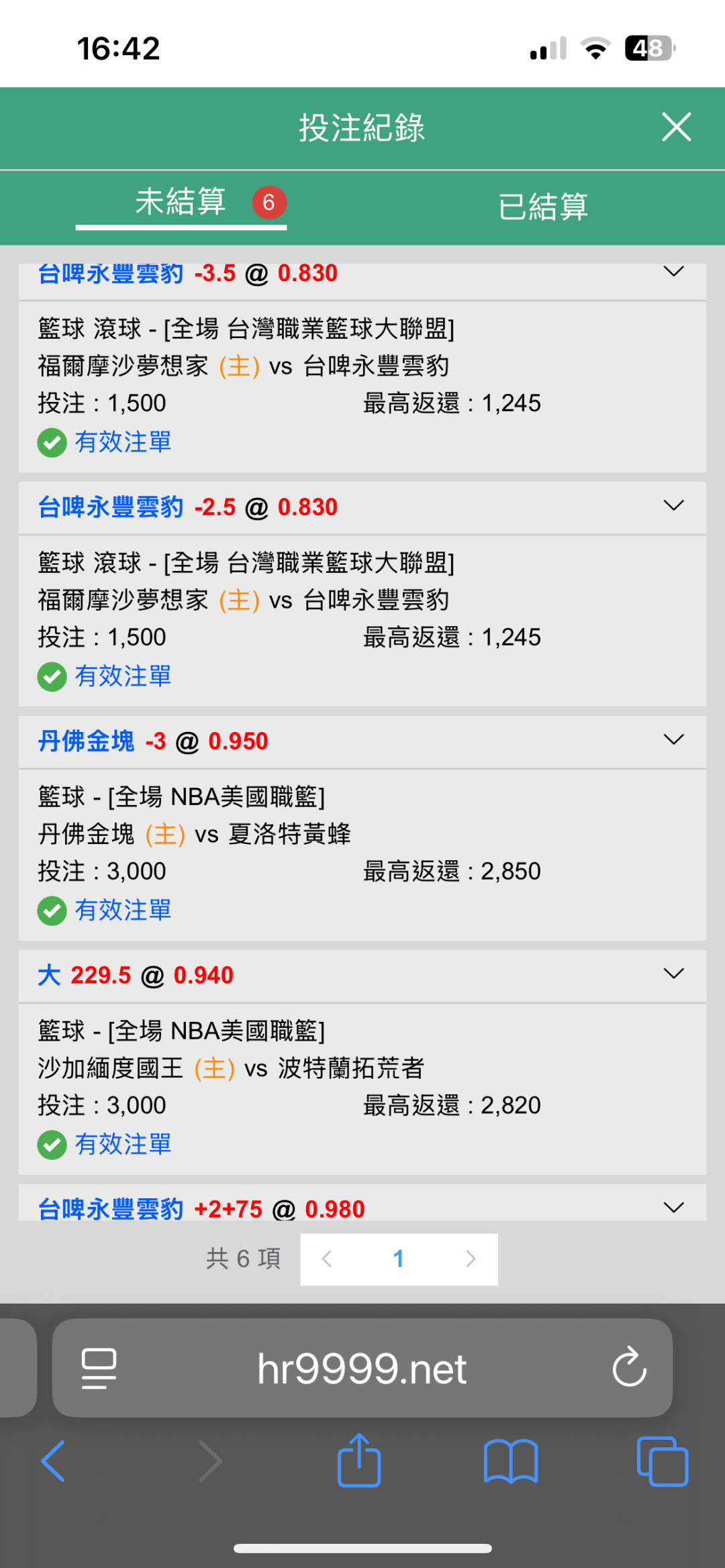Image resolution: width=725 pixels, height=1568 pixels.
Task: Open the Safari tabs overview
Action: pyautogui.click(x=663, y=1461)
